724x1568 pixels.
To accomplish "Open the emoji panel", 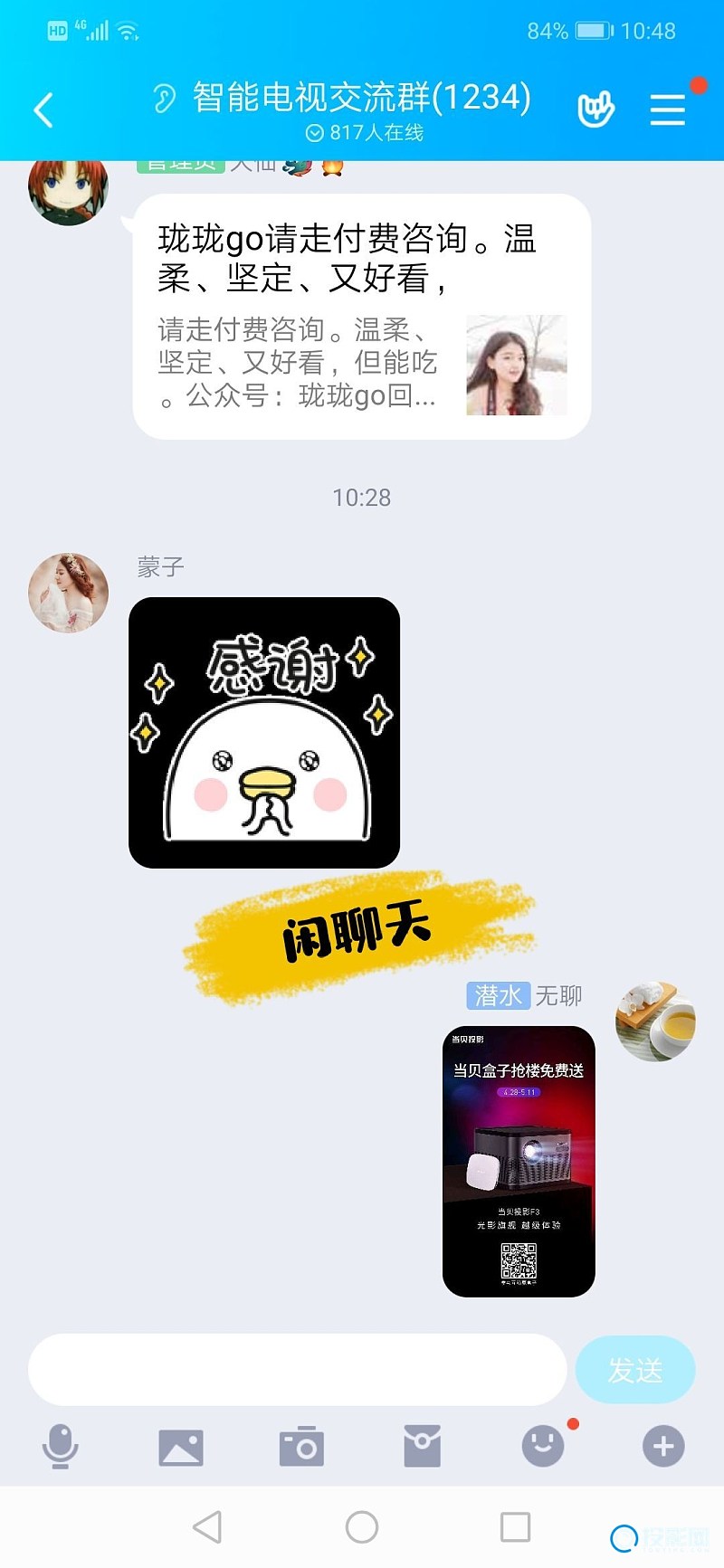I will coord(543,1446).
